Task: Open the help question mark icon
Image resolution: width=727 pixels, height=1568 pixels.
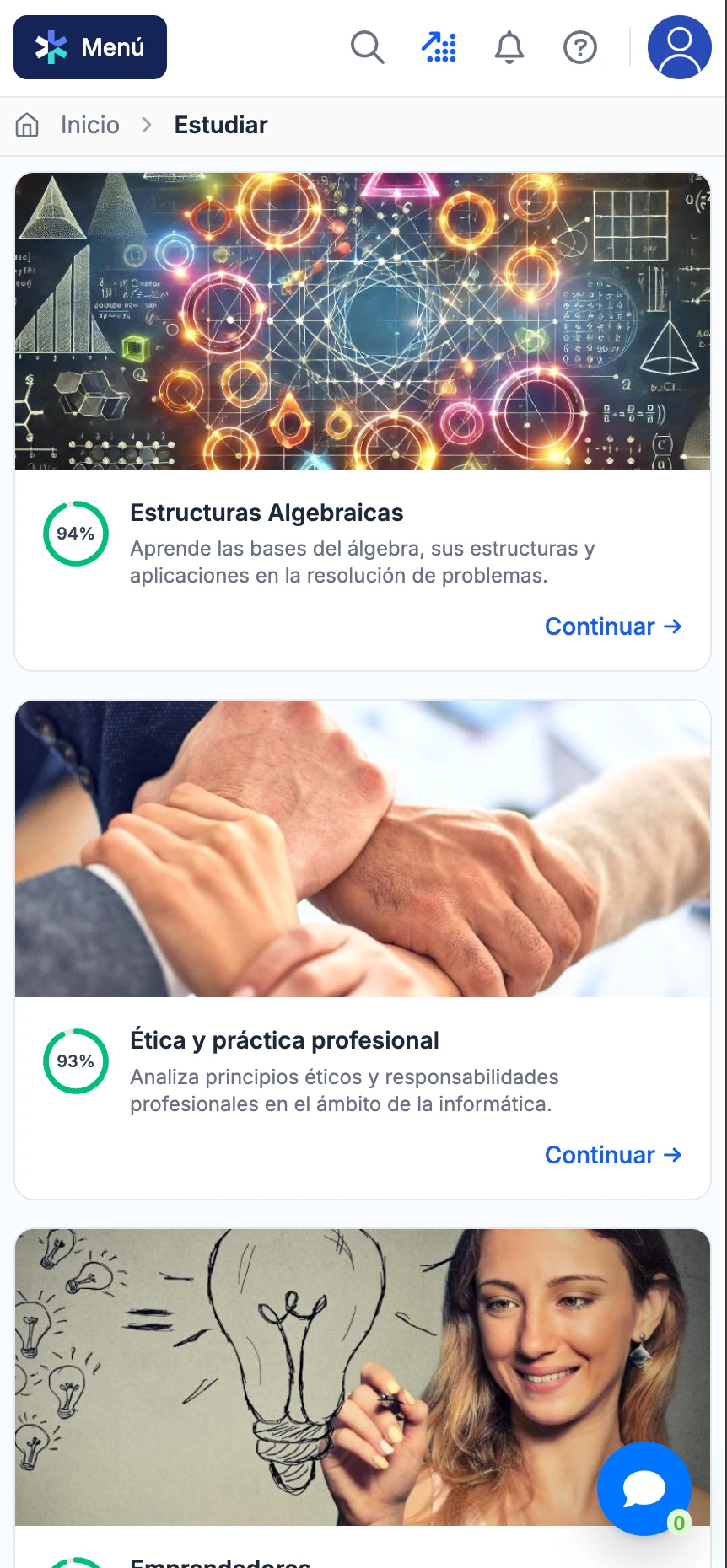Action: click(580, 47)
